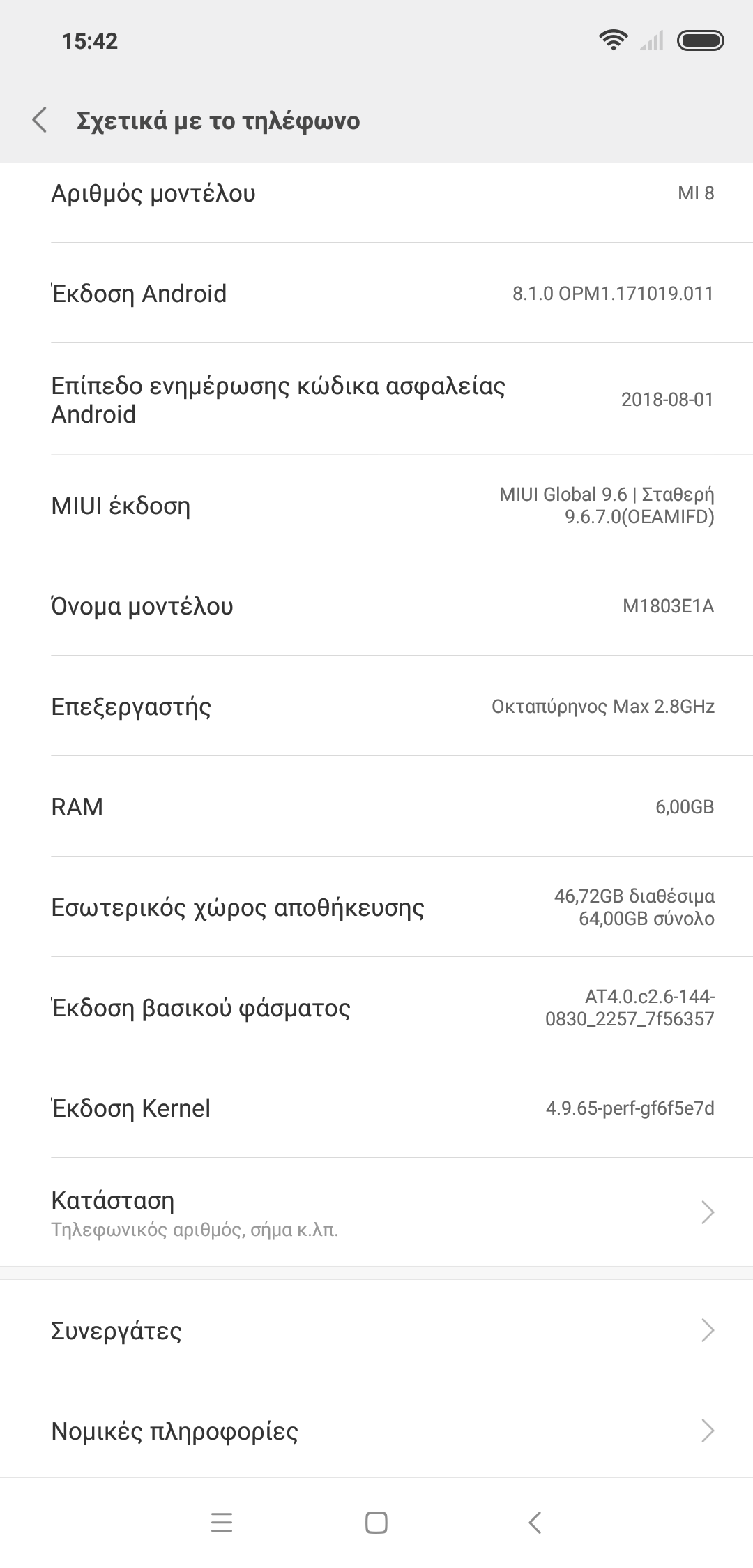Open Νομικές πληροφορίες

pos(376,1431)
